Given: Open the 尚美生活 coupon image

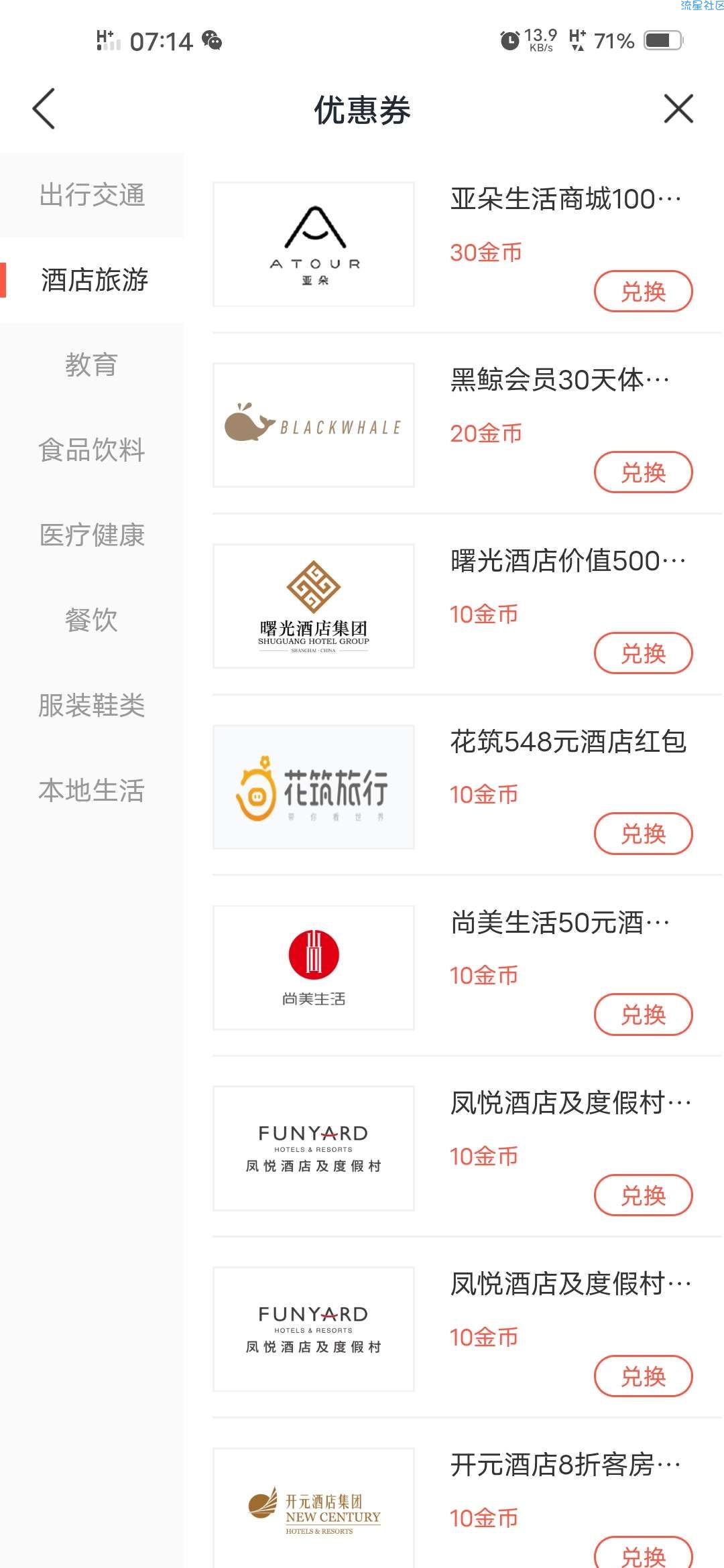Looking at the screenshot, I should (x=314, y=968).
